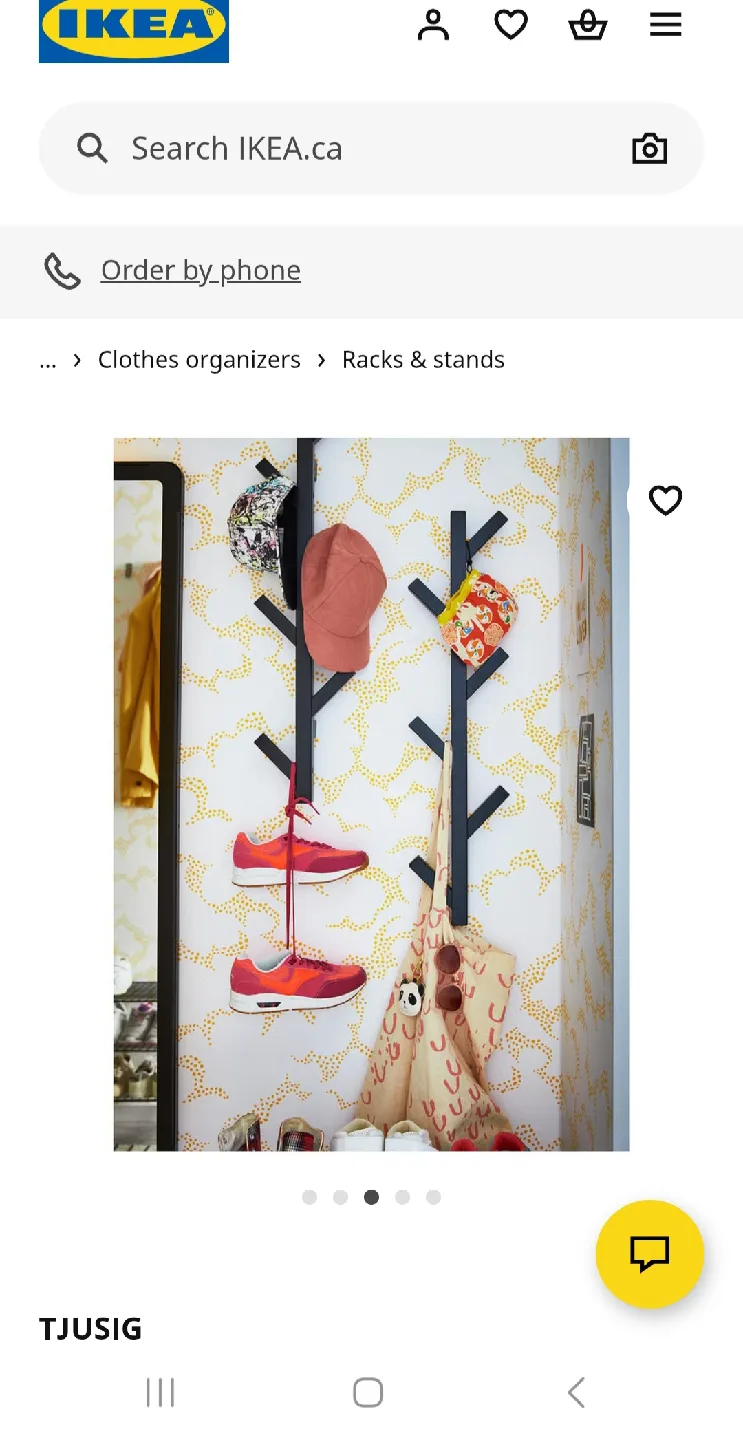Open the user account profile icon
This screenshot has height=1440, width=743.
[x=434, y=24]
